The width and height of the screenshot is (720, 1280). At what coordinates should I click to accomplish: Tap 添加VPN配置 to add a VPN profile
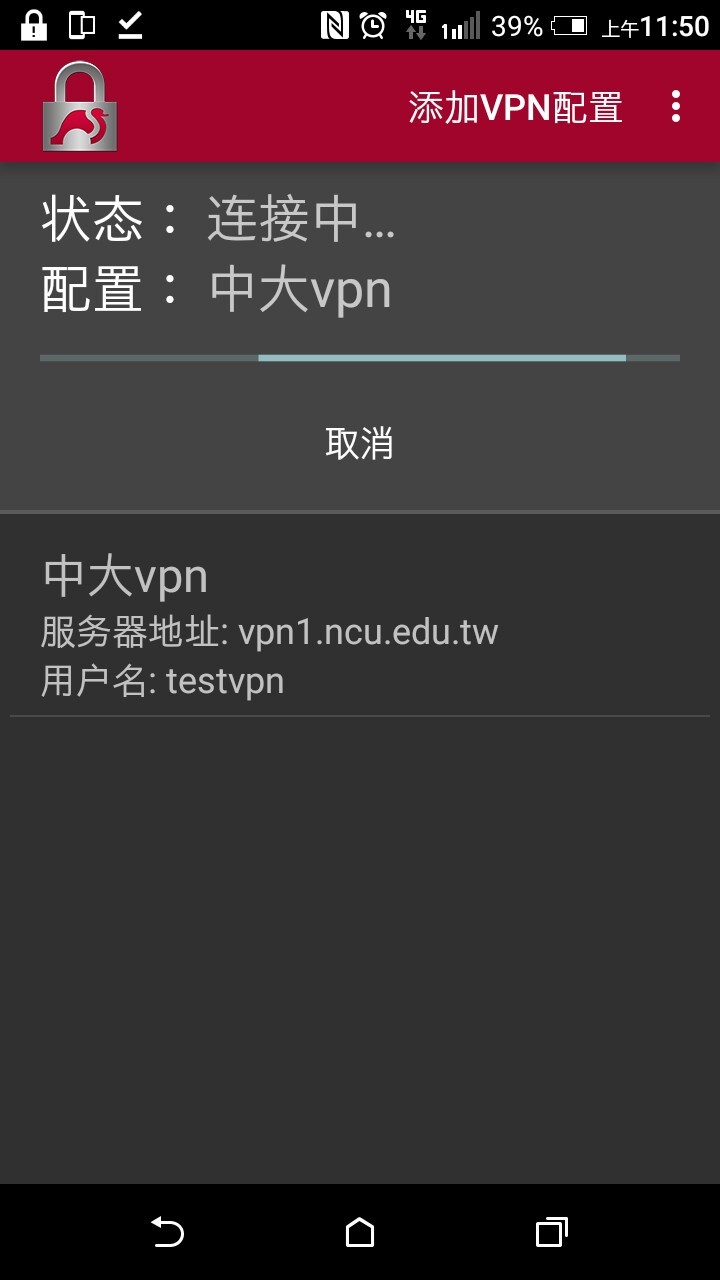pyautogui.click(x=515, y=107)
